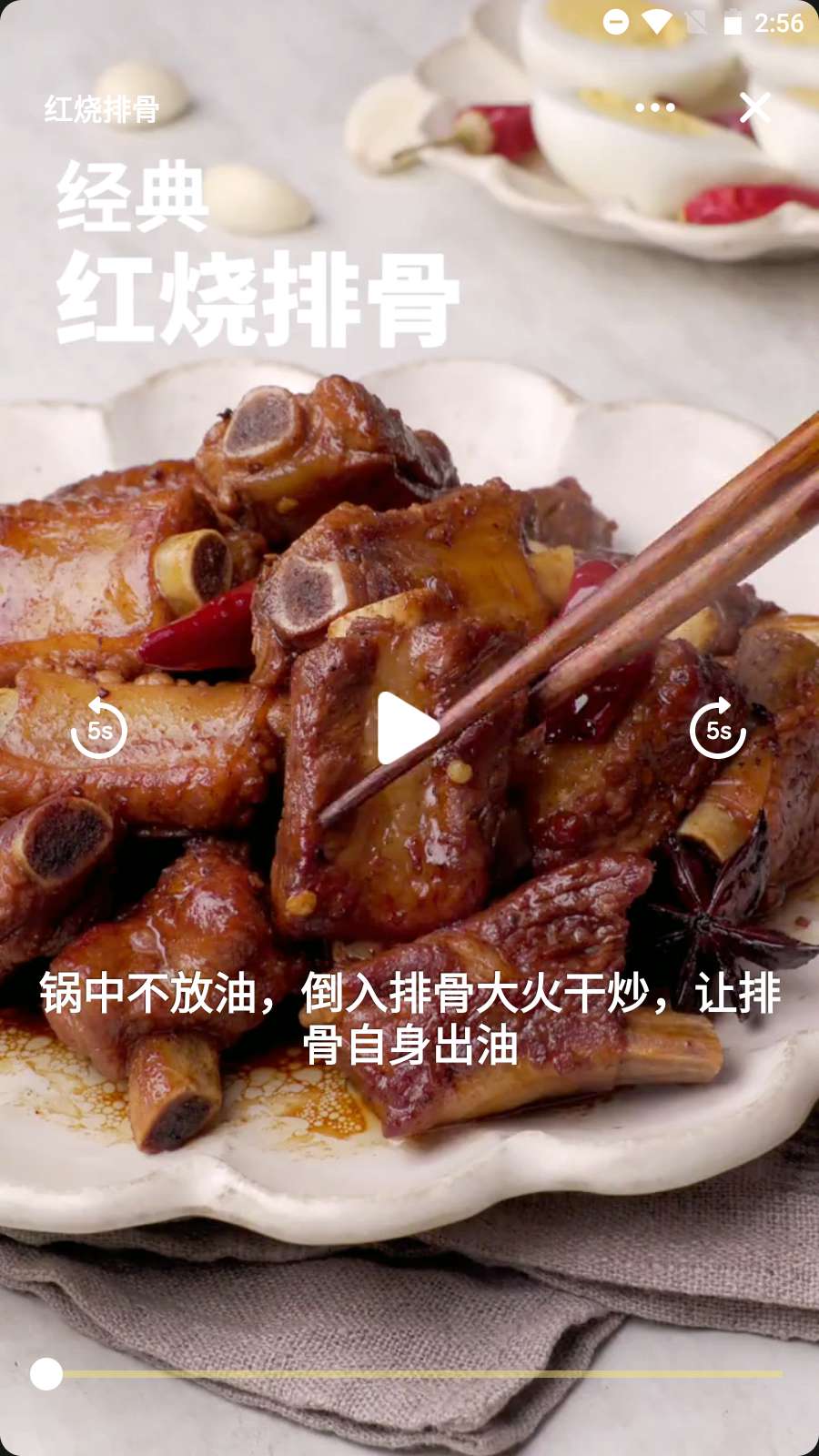Screen dimensions: 819x1456
Task: Rewind the video by 5 seconds
Action: click(x=99, y=729)
